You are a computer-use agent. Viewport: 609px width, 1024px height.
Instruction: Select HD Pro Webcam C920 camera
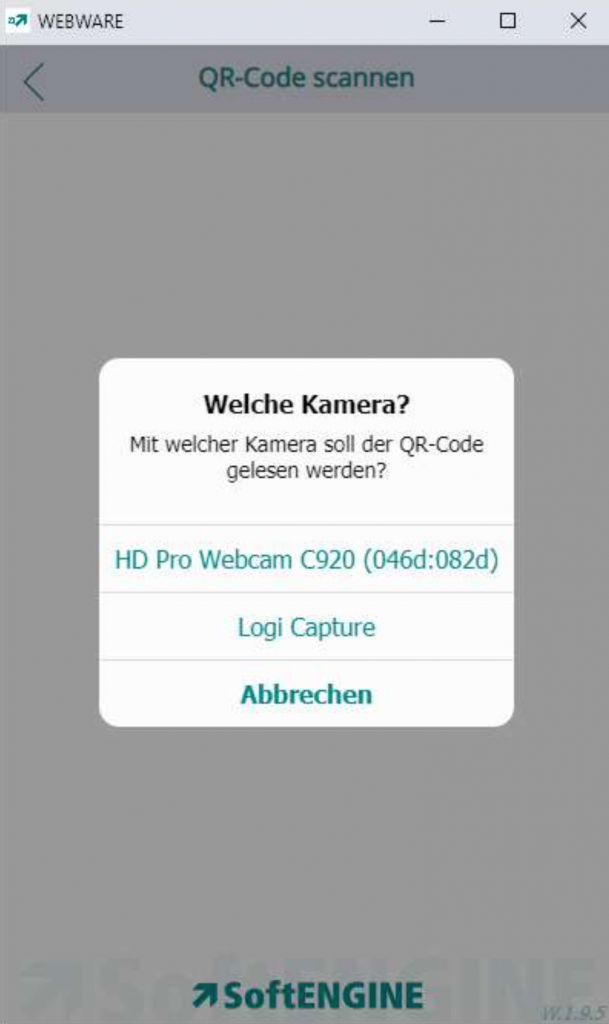[x=306, y=559]
